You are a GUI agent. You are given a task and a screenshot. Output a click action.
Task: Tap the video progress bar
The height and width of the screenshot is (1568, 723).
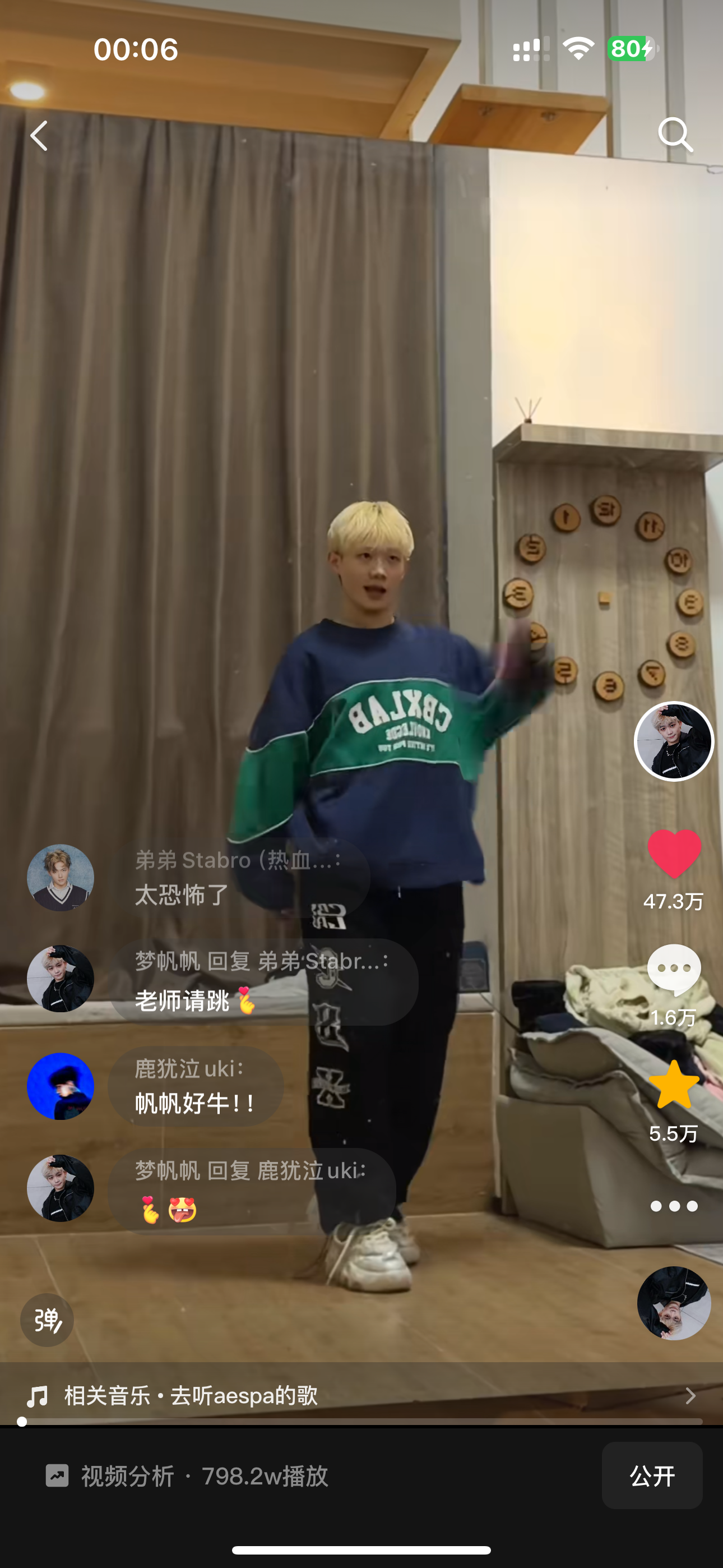(x=361, y=1422)
